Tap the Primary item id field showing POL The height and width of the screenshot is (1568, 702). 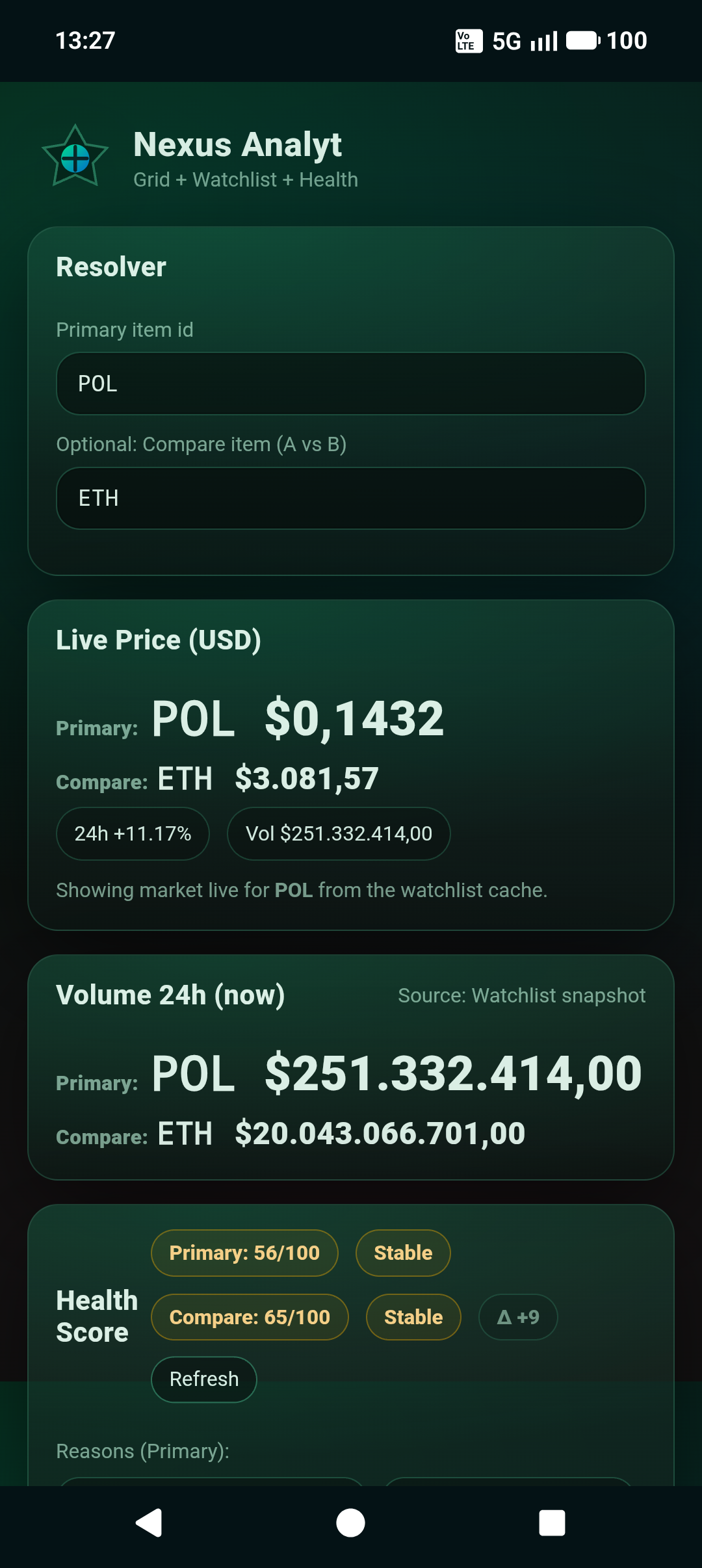pos(350,384)
